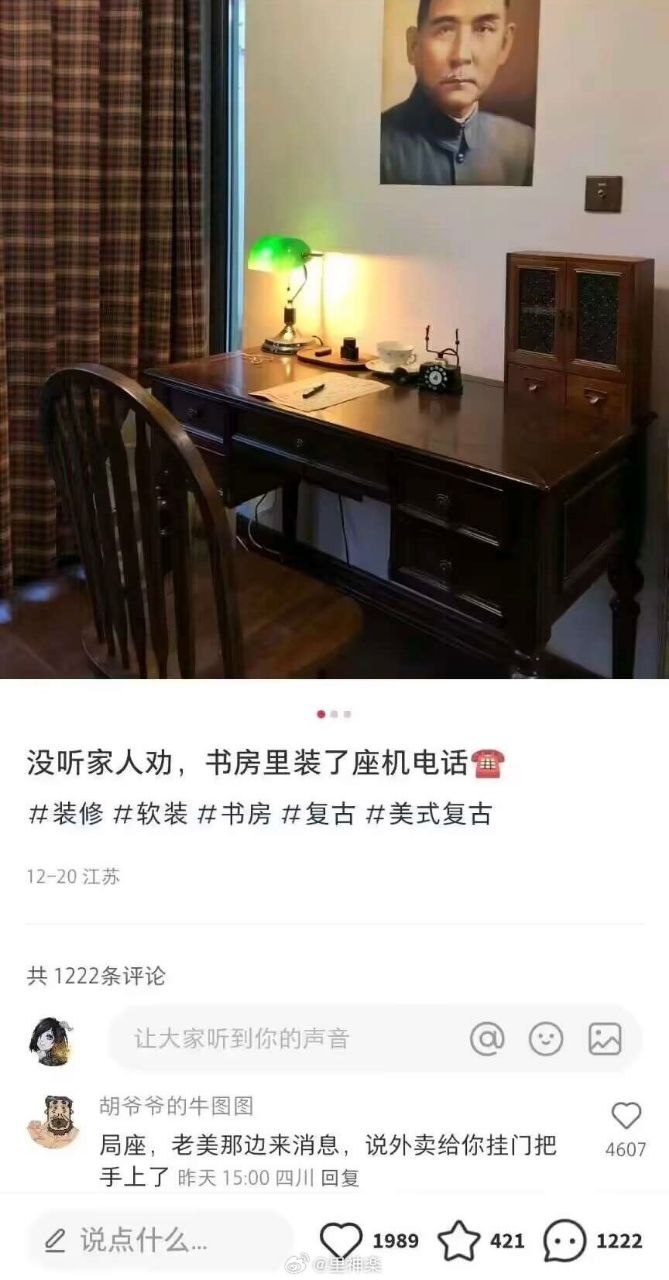669x1280 pixels.
Task: Tap the comment field 让大家听到你的声音
Action: 270,1038
